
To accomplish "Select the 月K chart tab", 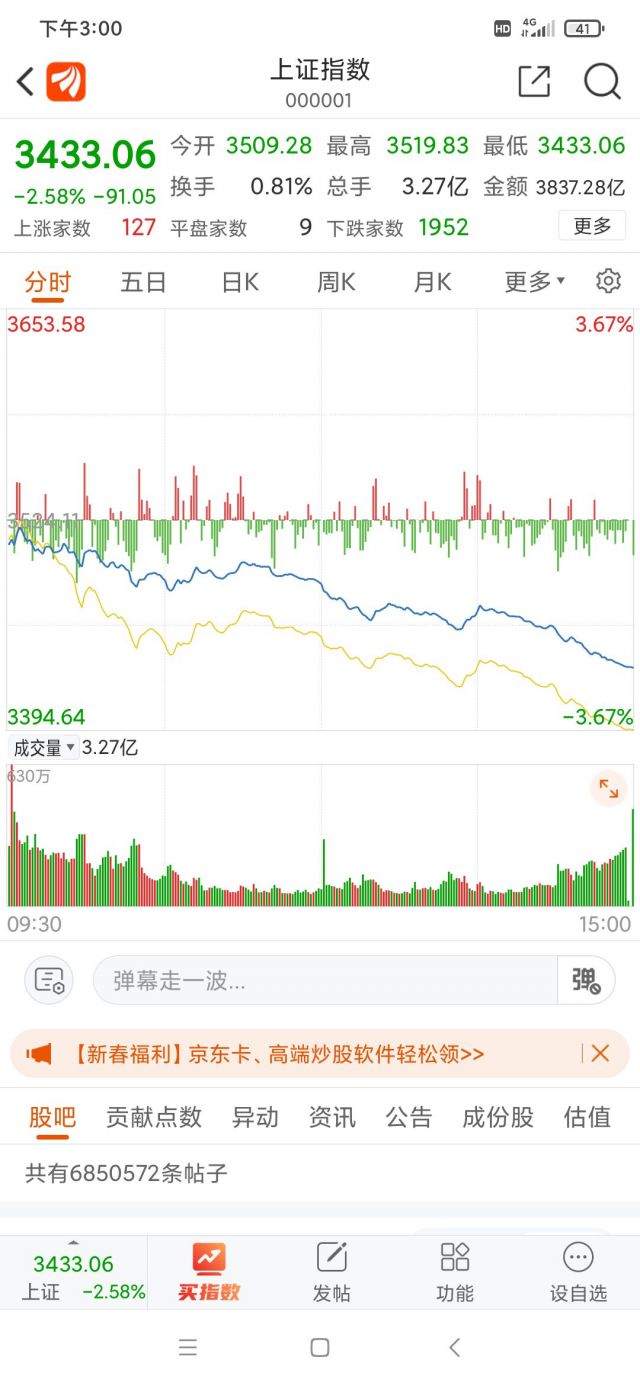I will click(432, 282).
